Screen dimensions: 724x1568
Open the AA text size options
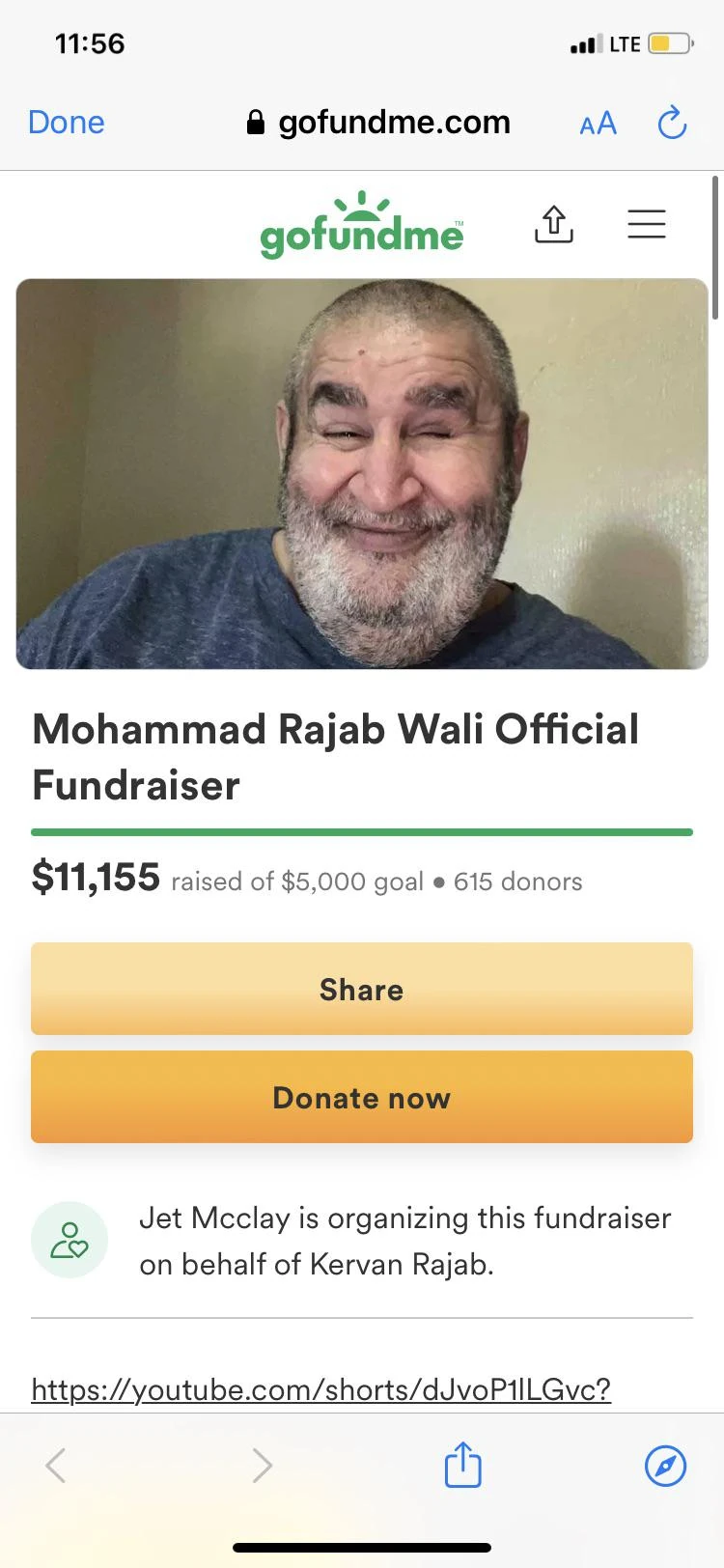598,124
